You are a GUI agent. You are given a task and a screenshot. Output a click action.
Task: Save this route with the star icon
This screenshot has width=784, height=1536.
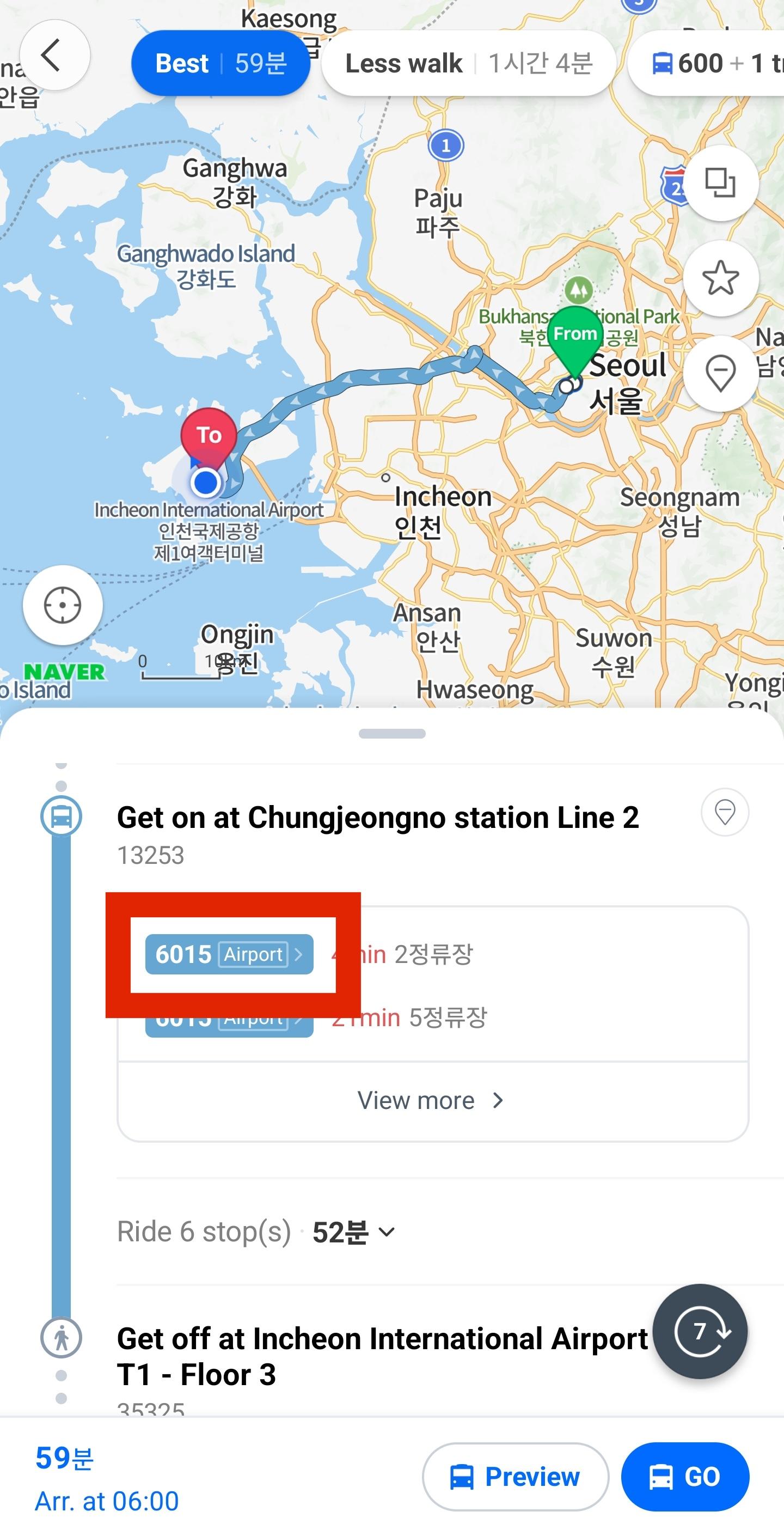[720, 278]
